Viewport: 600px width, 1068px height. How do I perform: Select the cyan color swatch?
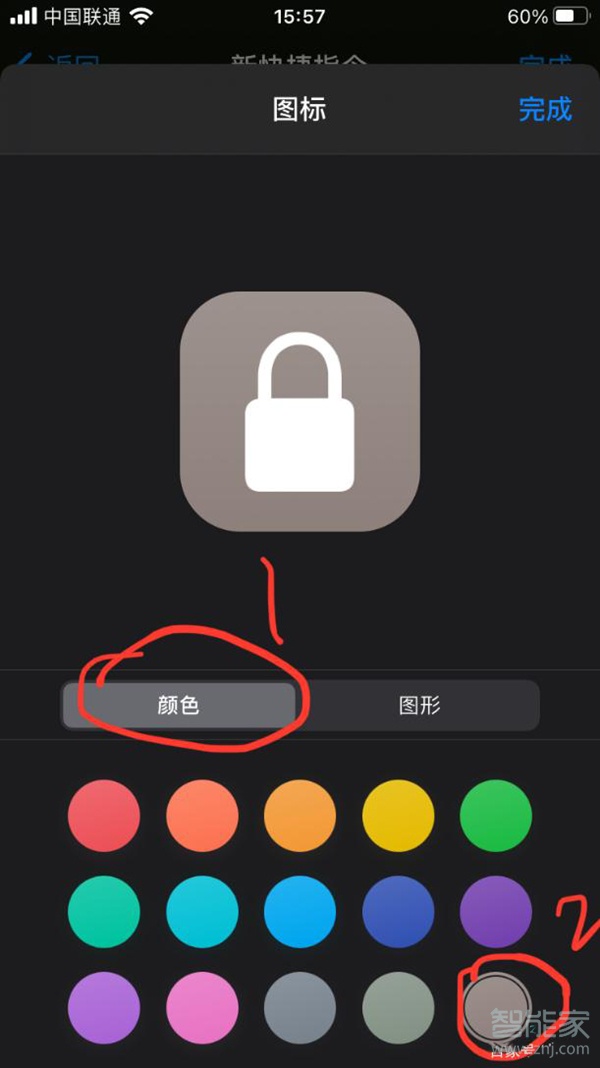202,912
